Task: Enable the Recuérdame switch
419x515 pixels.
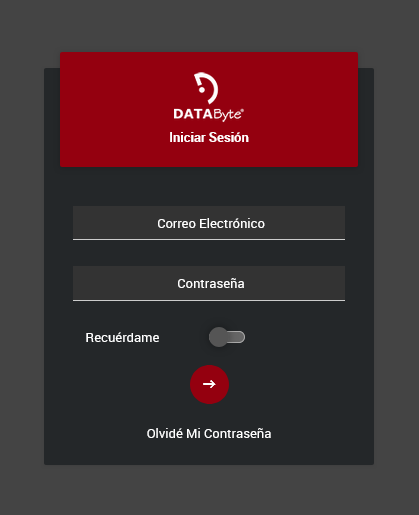Action: 227,337
